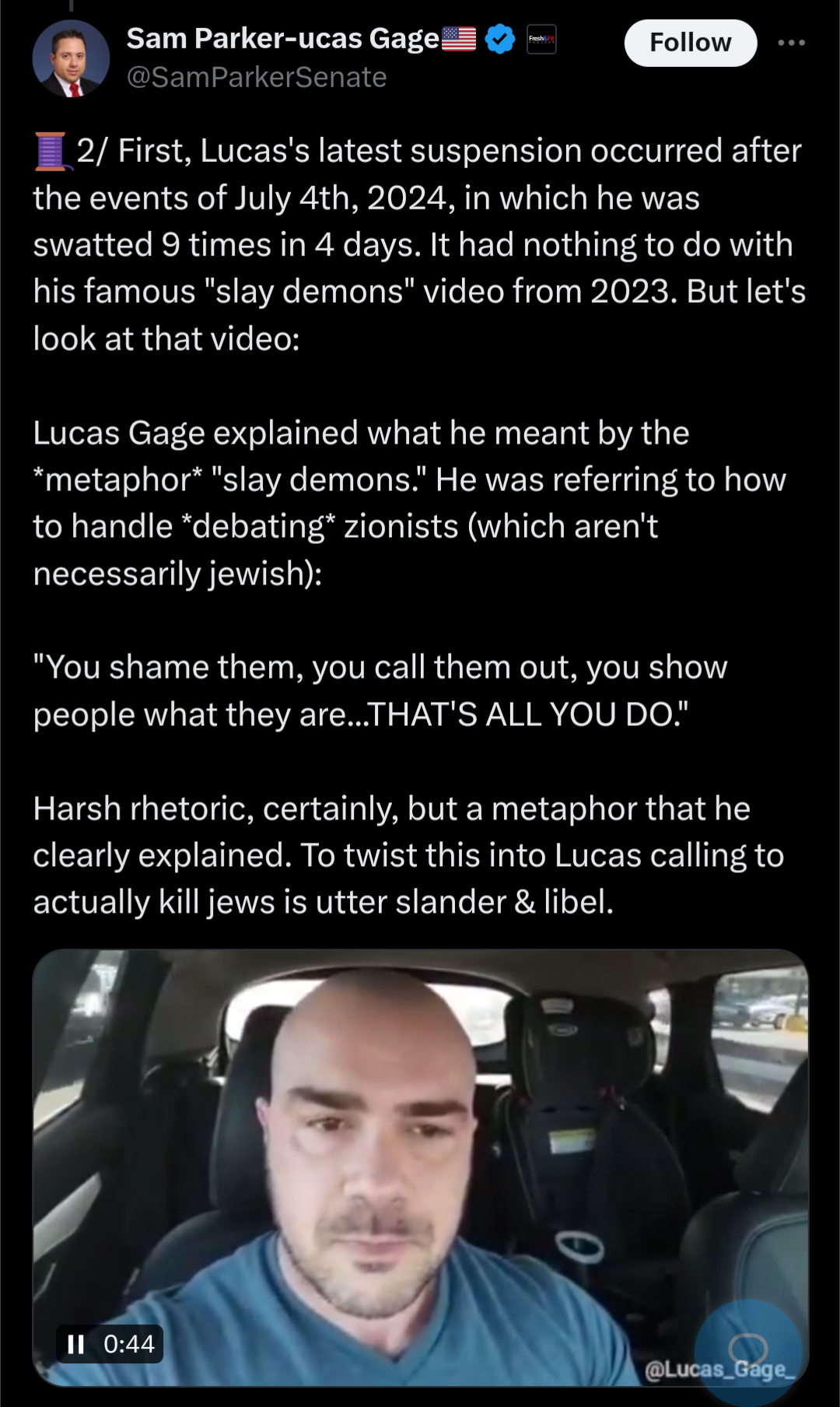Open Sam Parker's profile picture
Image resolution: width=840 pixels, height=1407 pixels.
click(71, 58)
